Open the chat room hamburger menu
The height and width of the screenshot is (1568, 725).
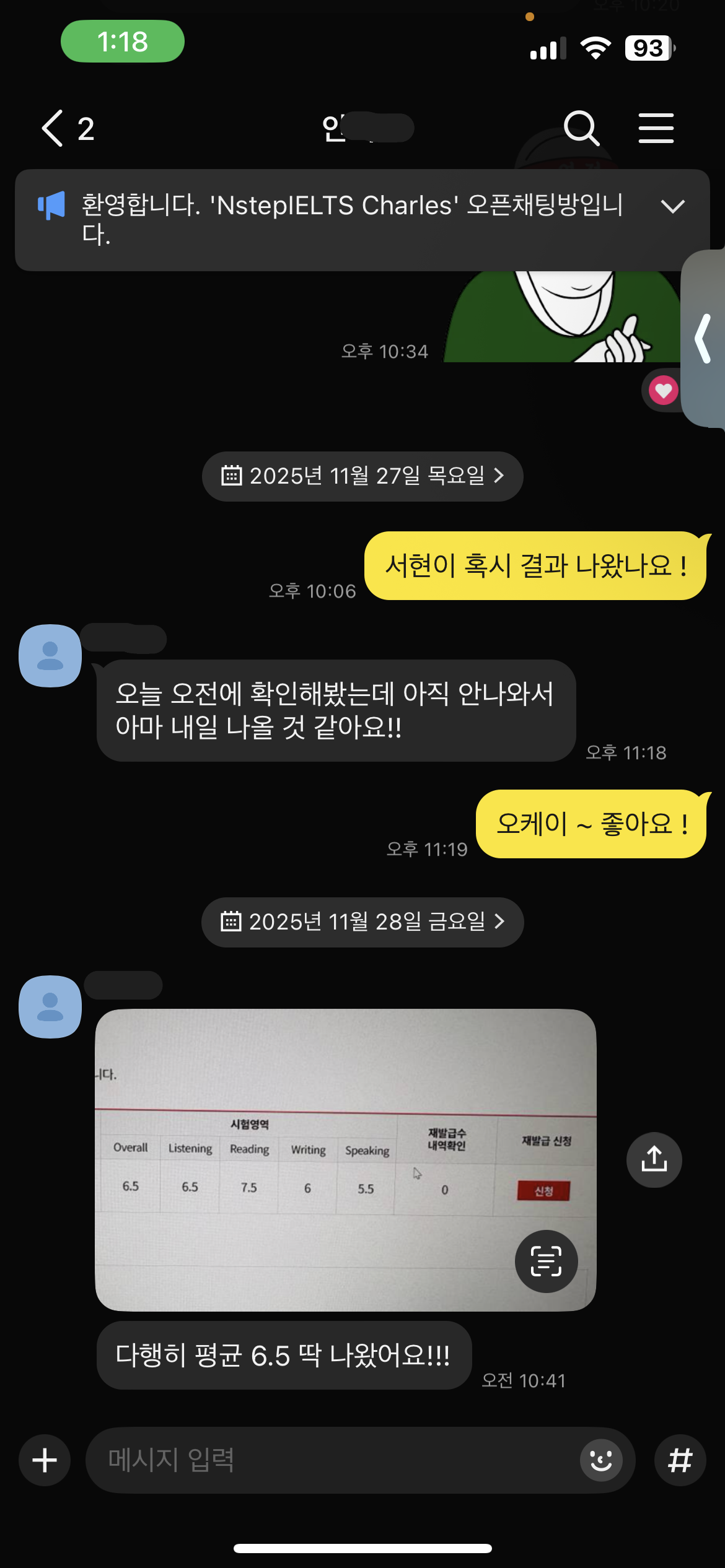[656, 129]
